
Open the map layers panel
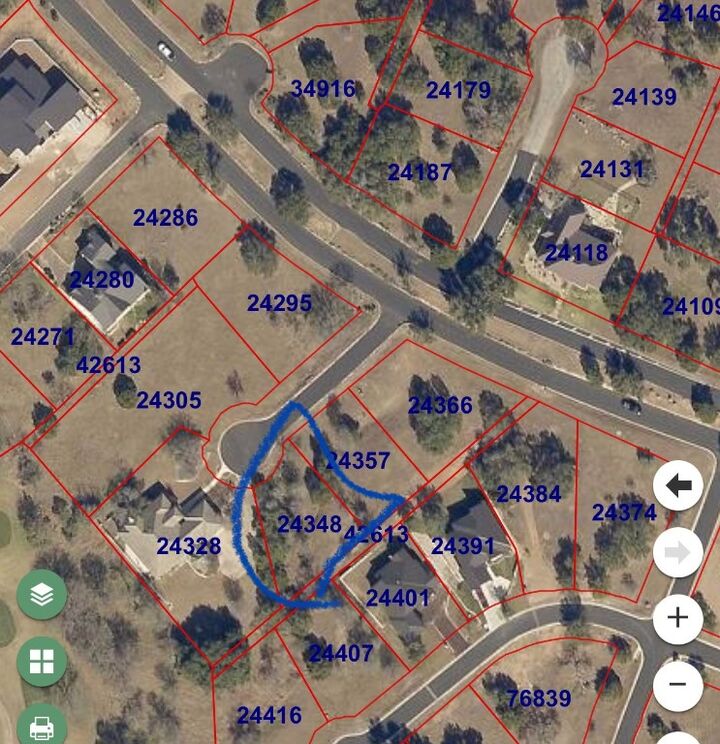41,595
